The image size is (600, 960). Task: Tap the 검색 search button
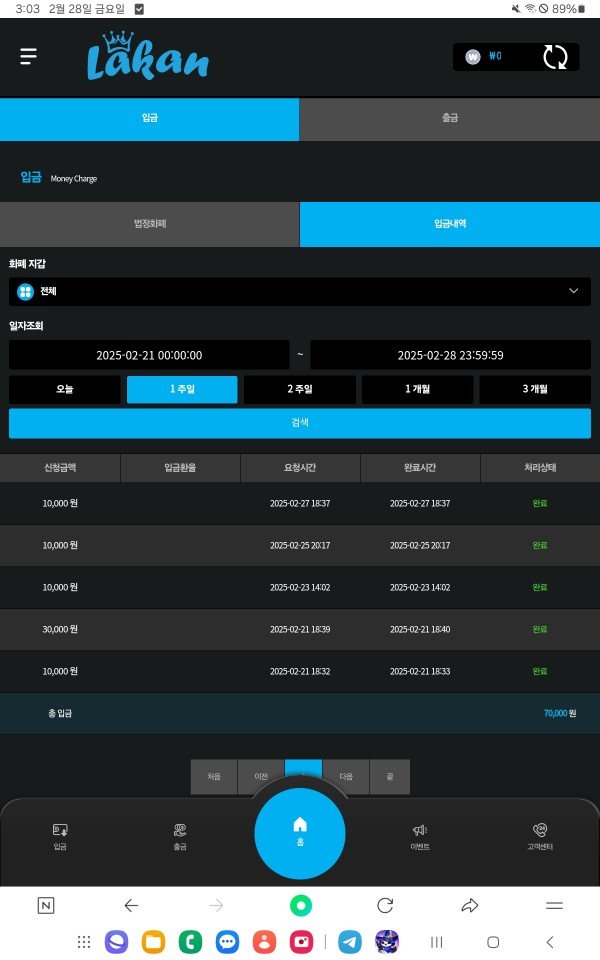[299, 423]
